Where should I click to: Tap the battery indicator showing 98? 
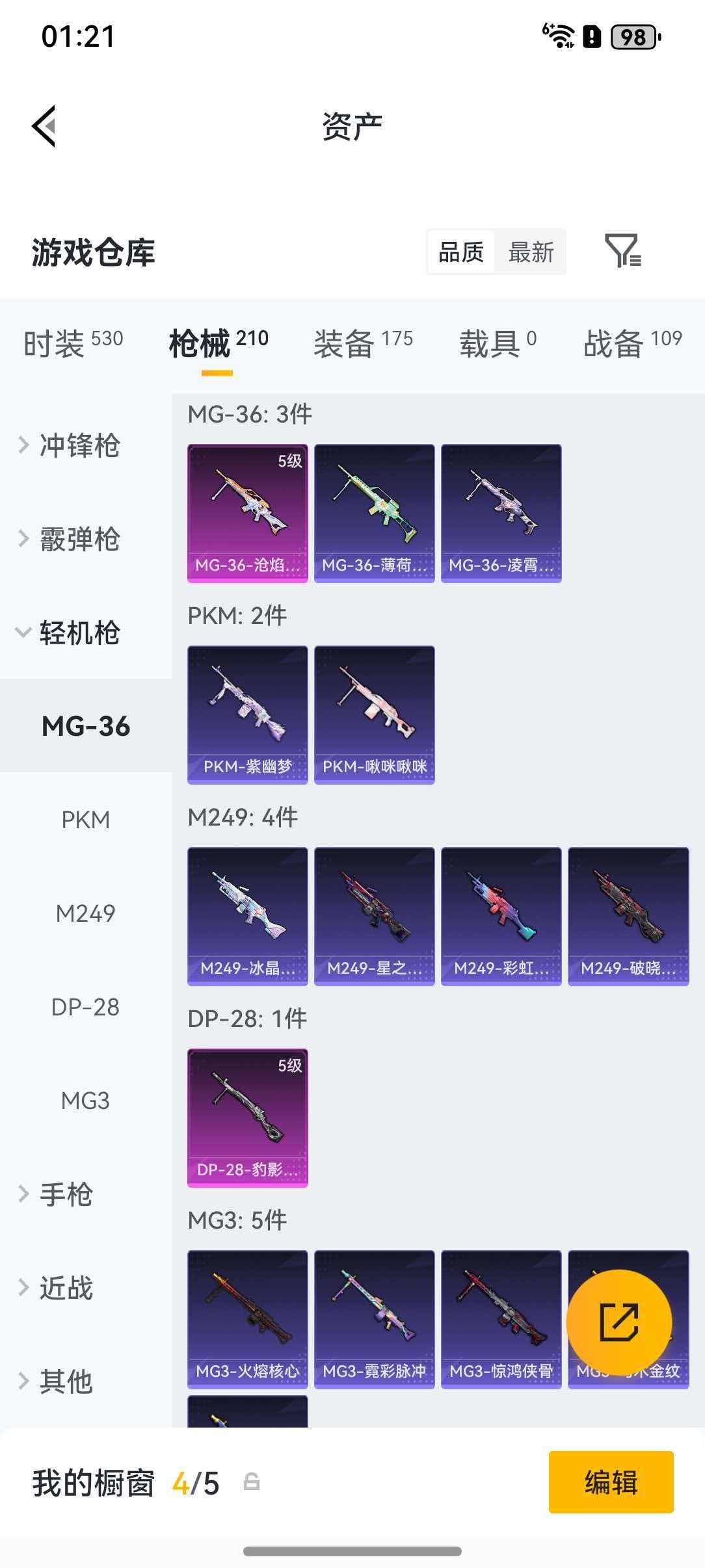click(630, 38)
